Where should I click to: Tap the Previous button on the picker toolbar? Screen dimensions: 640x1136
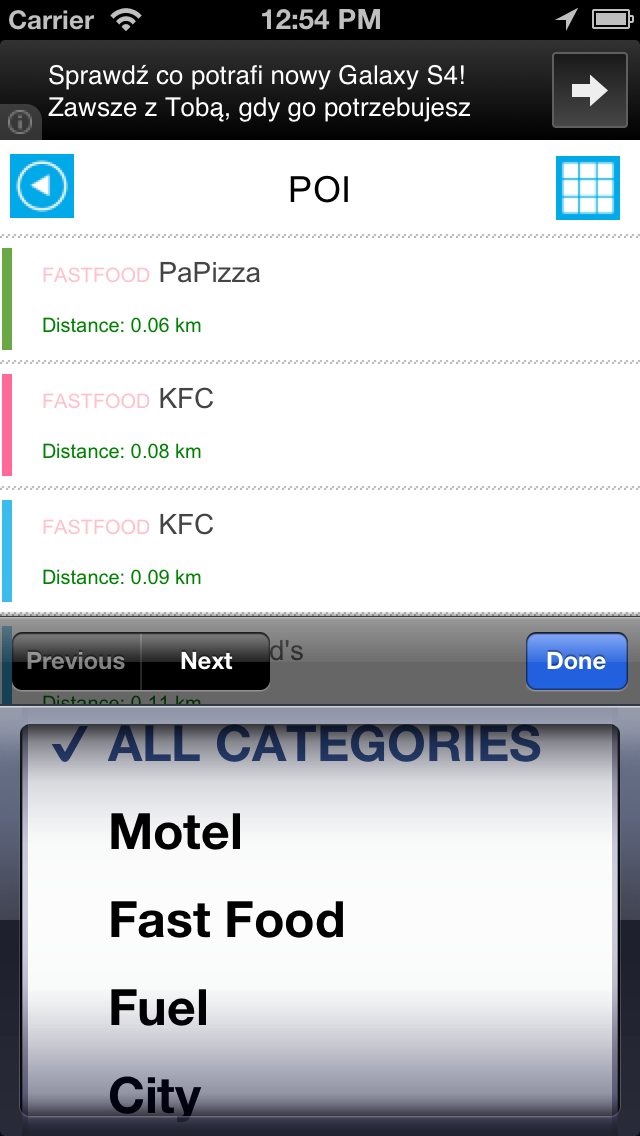(76, 661)
